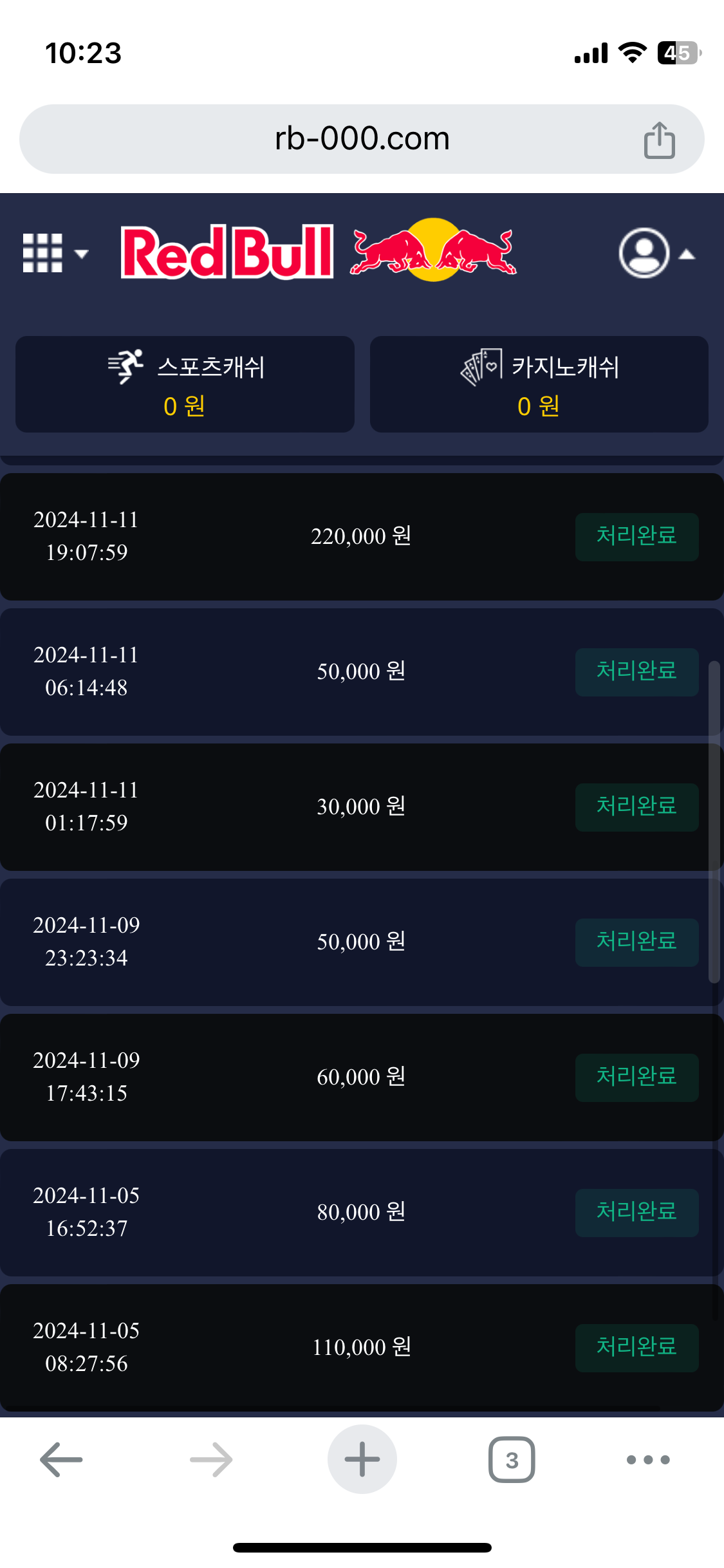Tap the rb-000.com address bar
This screenshot has height=1568, width=724.
(x=362, y=139)
